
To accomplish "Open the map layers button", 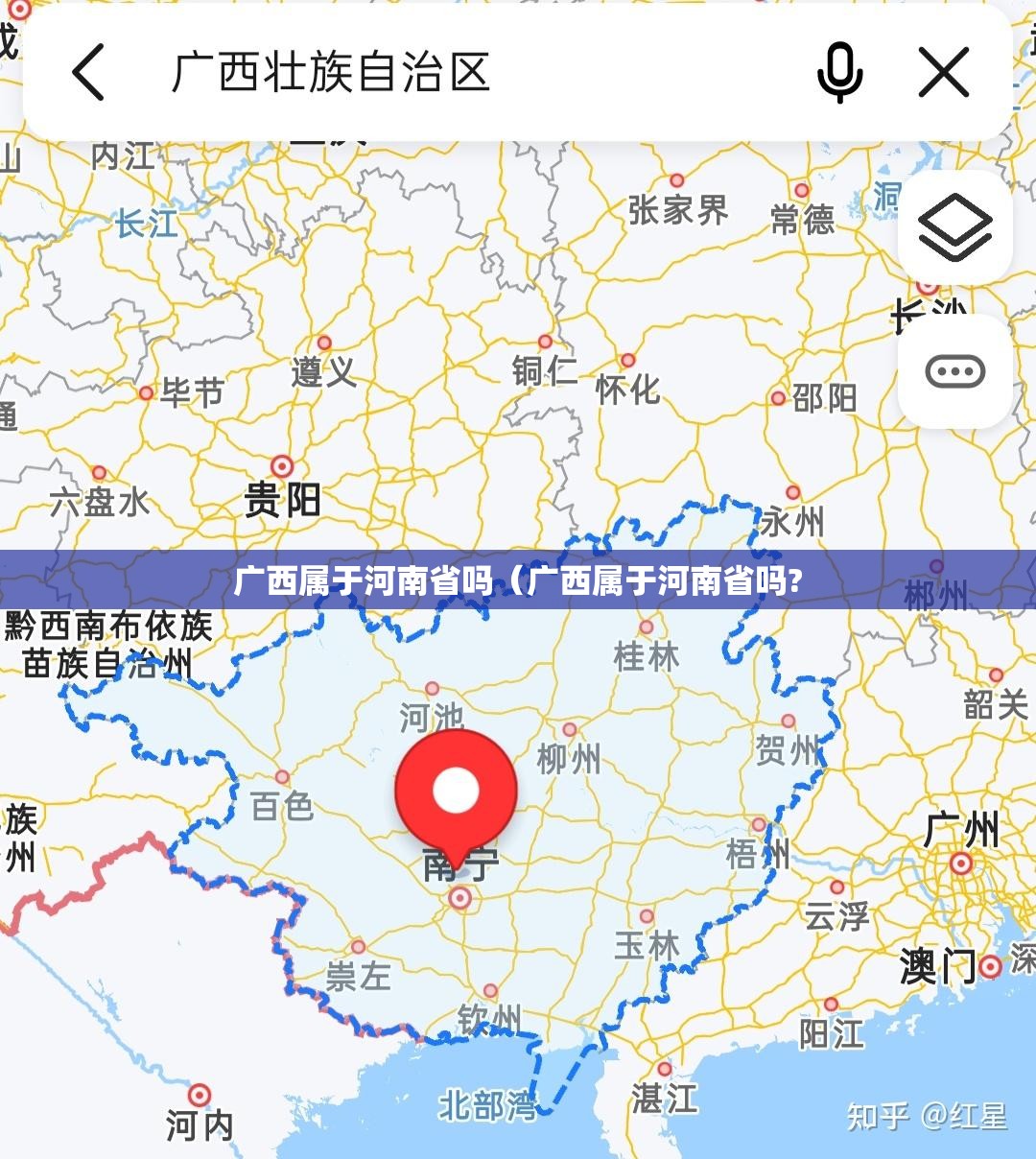I will (x=954, y=227).
